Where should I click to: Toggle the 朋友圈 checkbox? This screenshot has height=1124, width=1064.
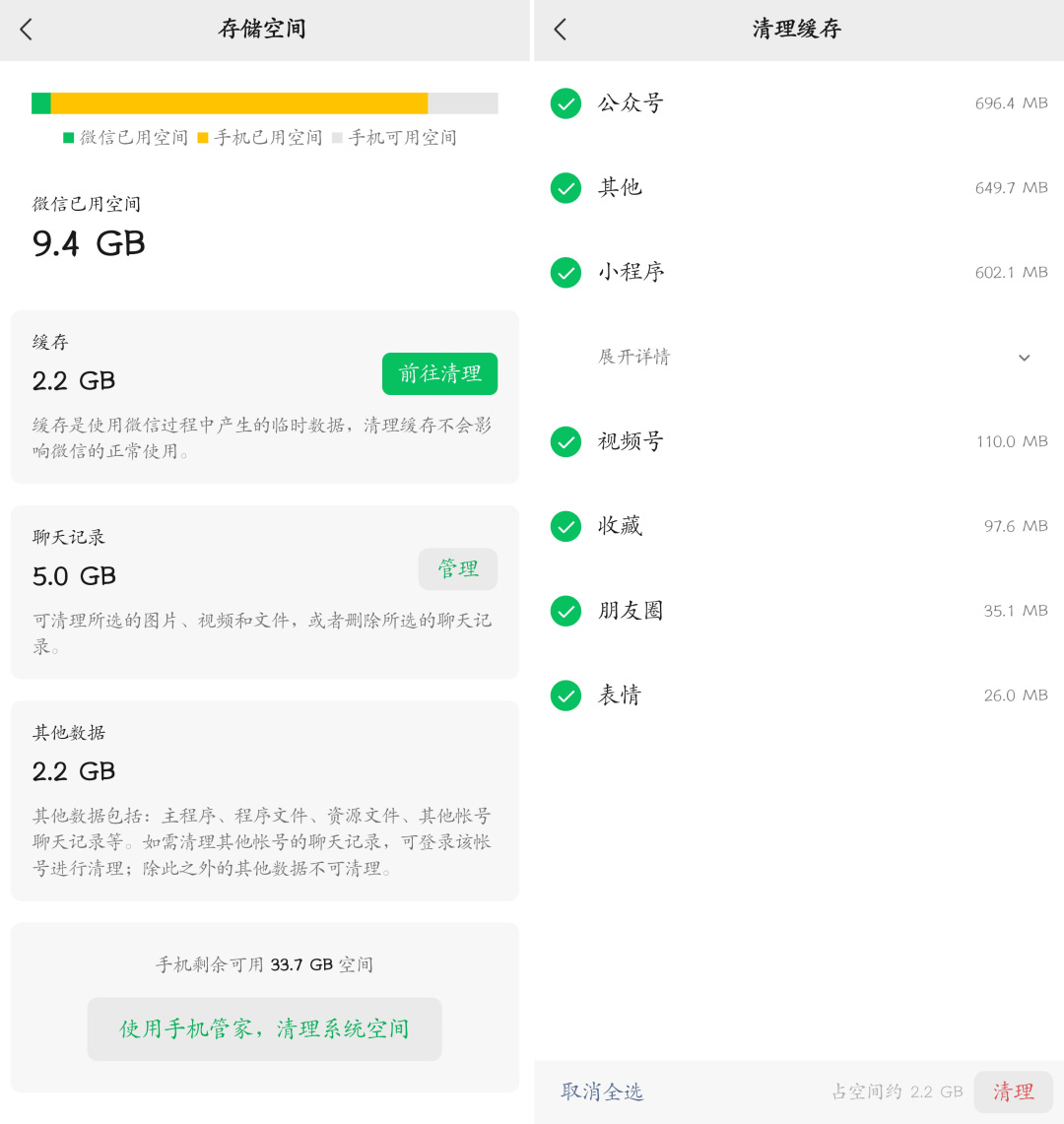pyautogui.click(x=565, y=611)
